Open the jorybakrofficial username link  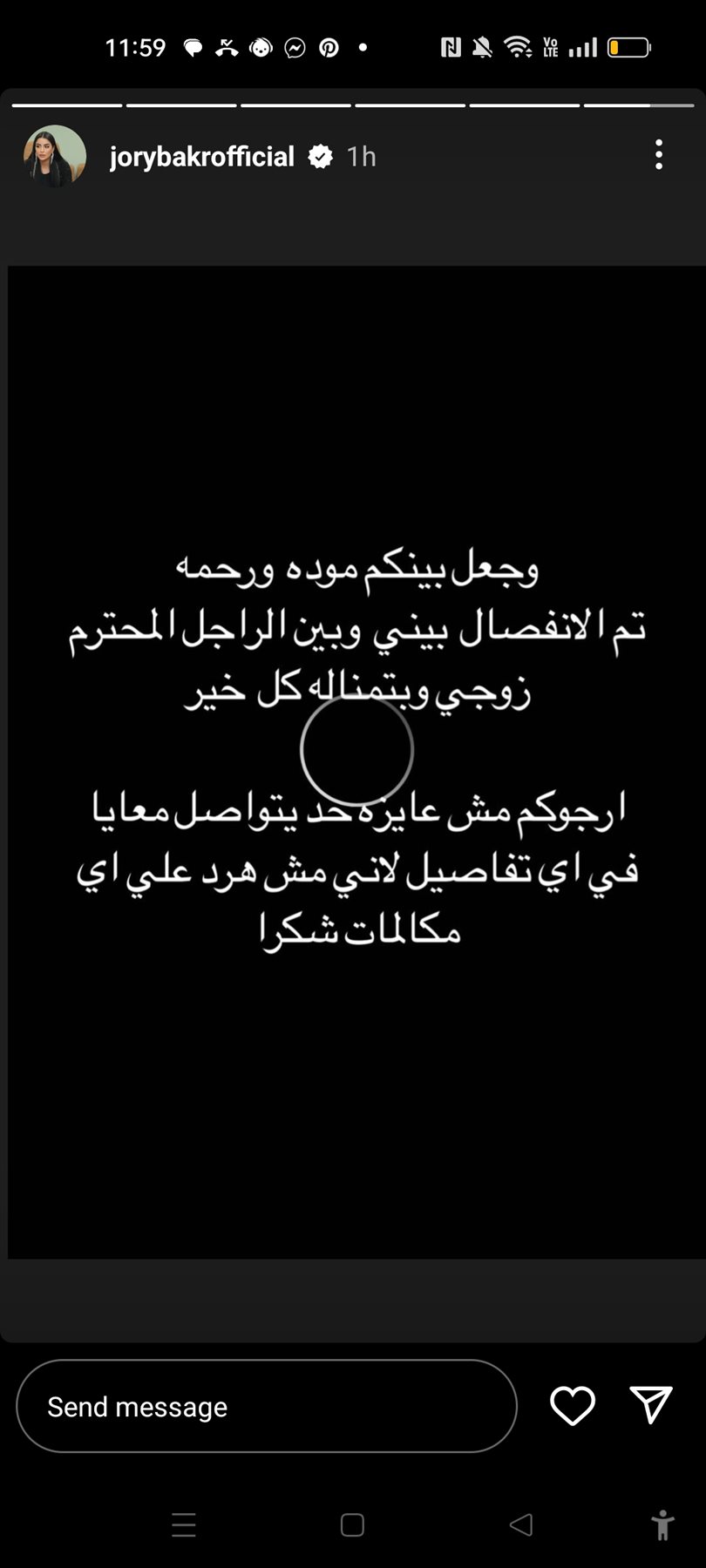(x=201, y=157)
